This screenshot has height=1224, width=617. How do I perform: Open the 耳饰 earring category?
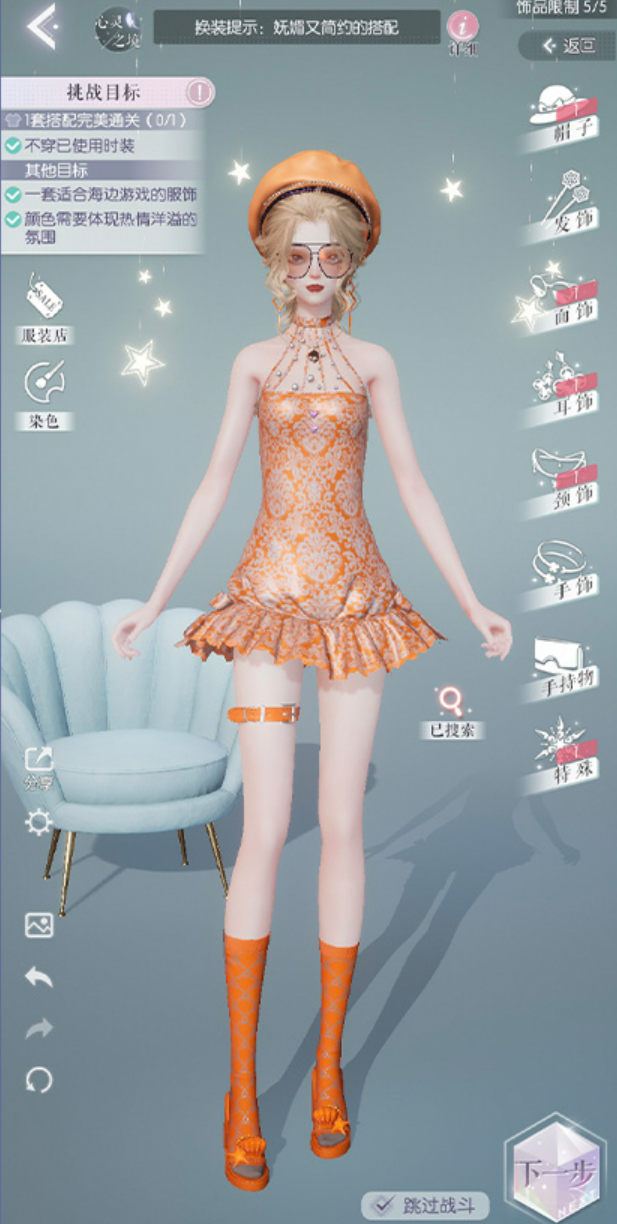(563, 388)
